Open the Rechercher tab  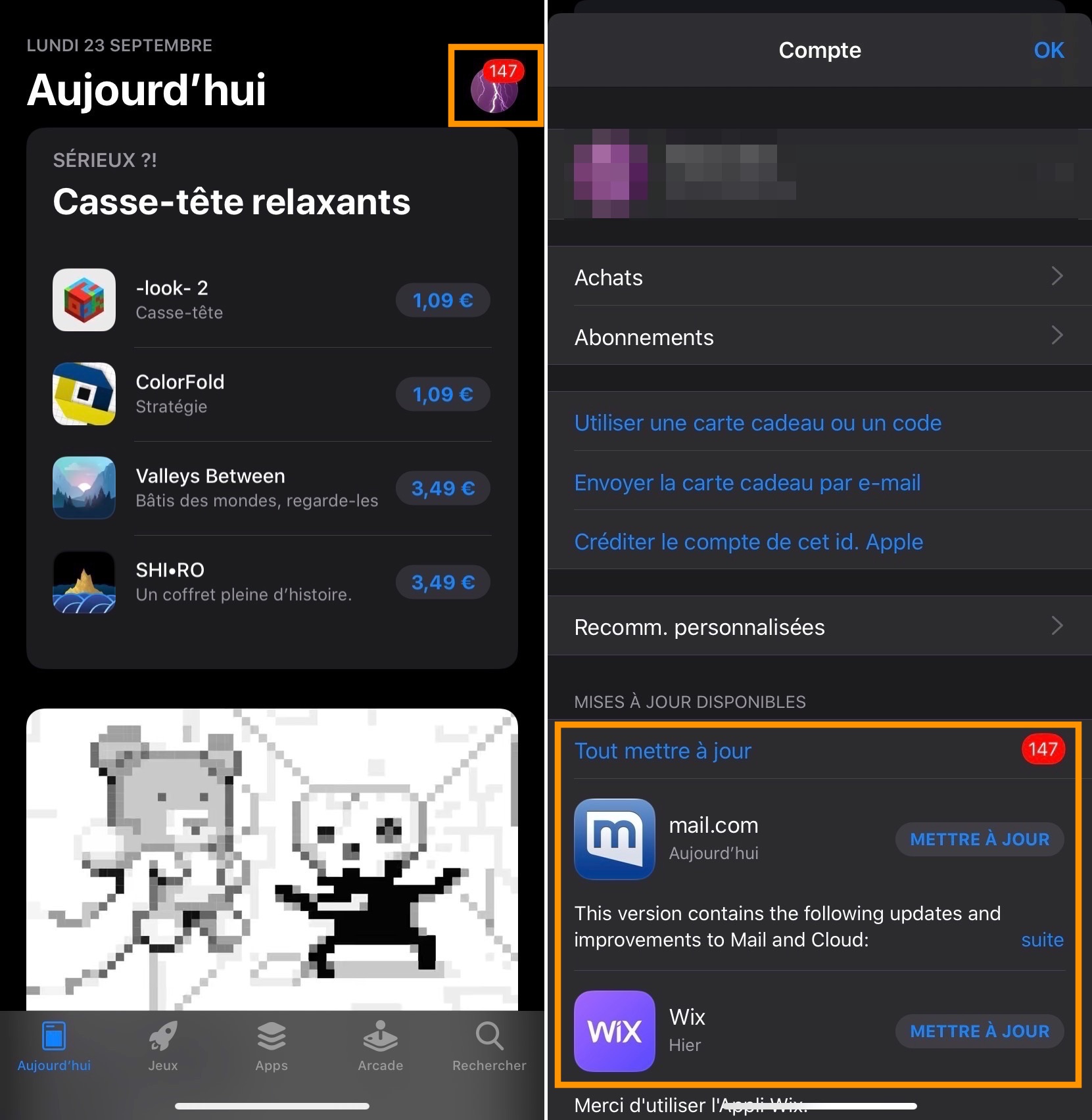coord(489,1045)
